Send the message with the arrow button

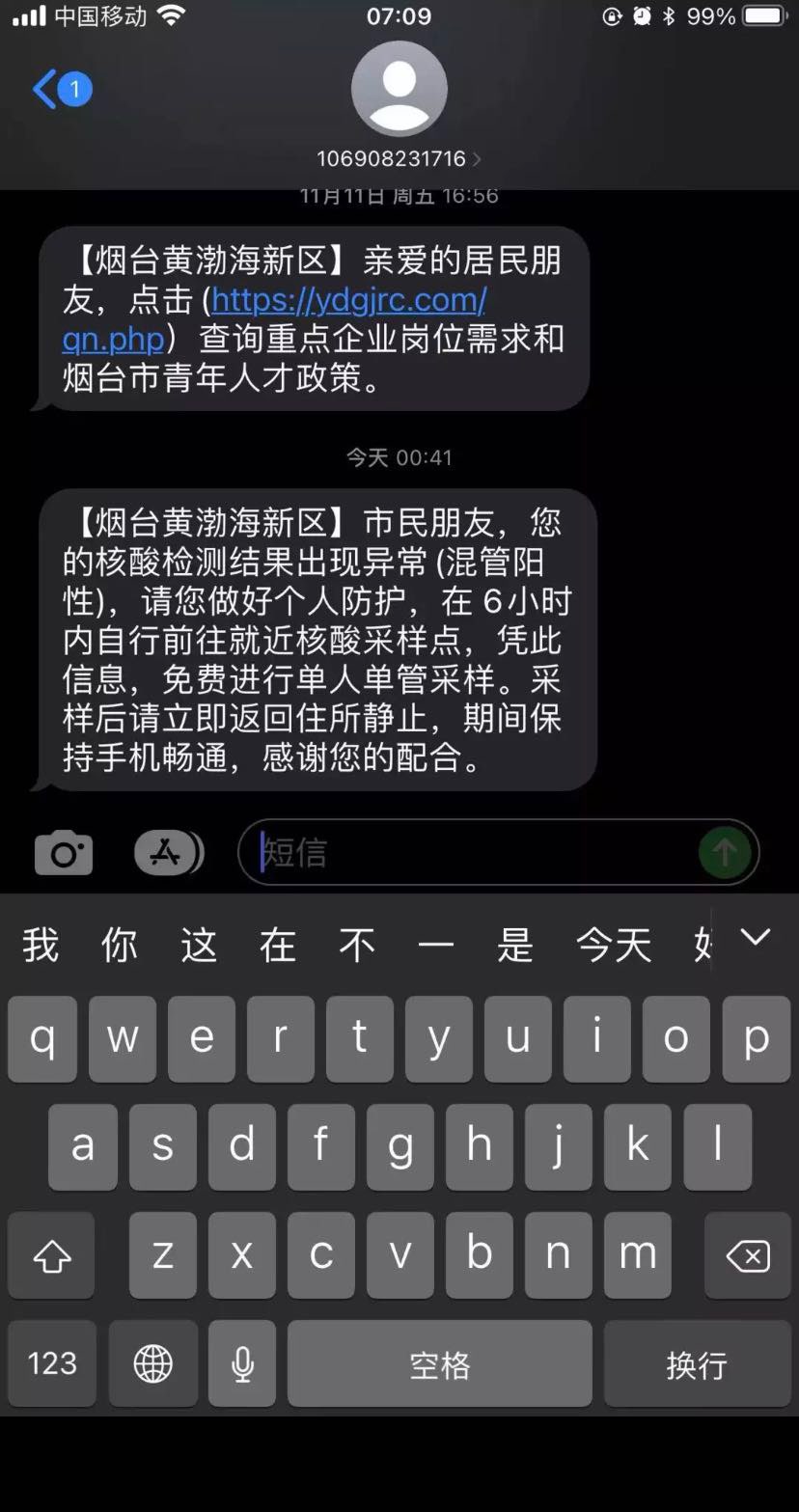click(725, 853)
